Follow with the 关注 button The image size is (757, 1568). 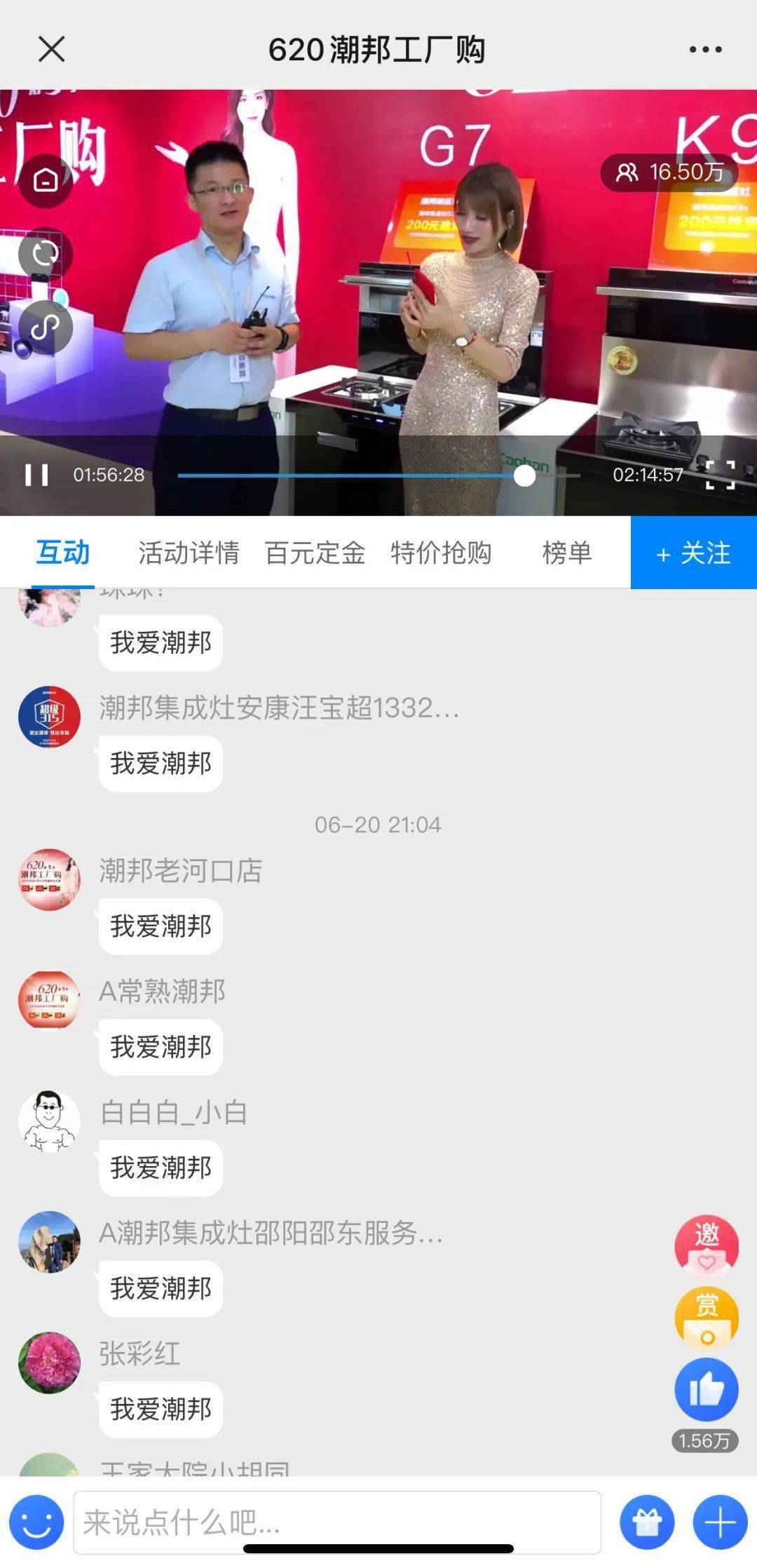coord(694,553)
